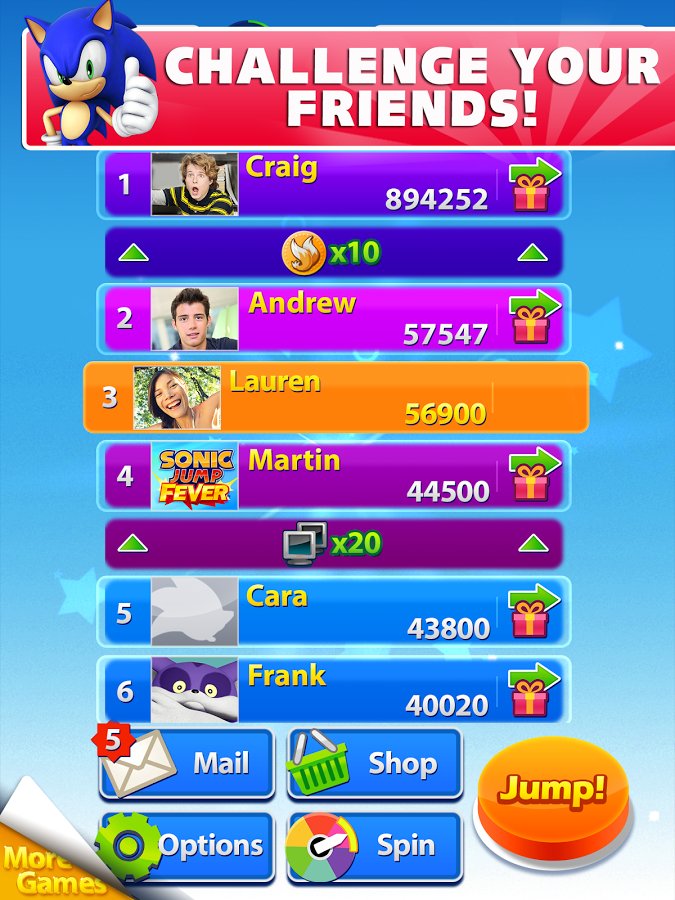The height and width of the screenshot is (900, 675).
Task: Send a gift to Cara
Action: (x=533, y=613)
